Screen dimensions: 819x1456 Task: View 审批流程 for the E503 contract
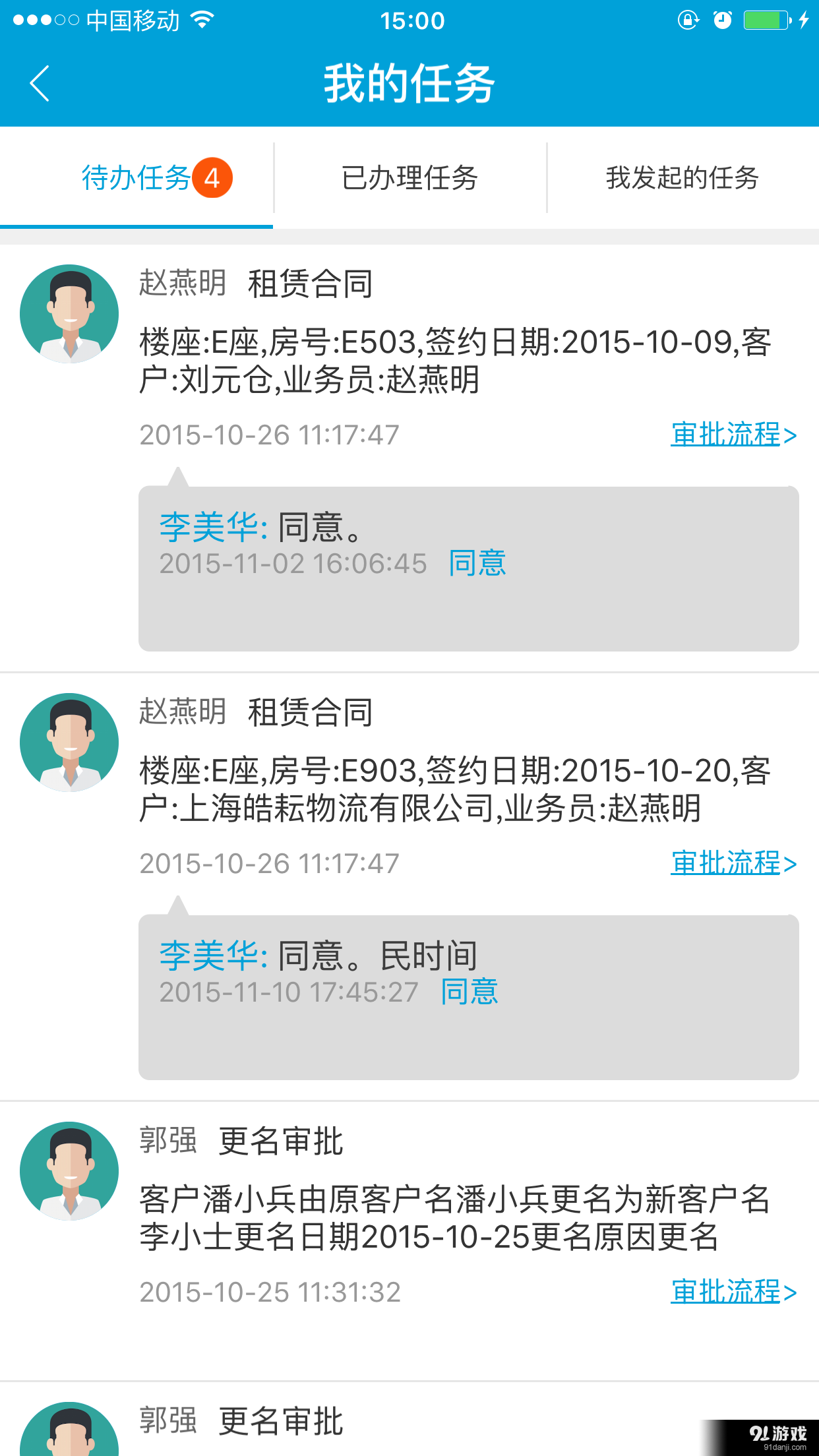[x=733, y=435]
